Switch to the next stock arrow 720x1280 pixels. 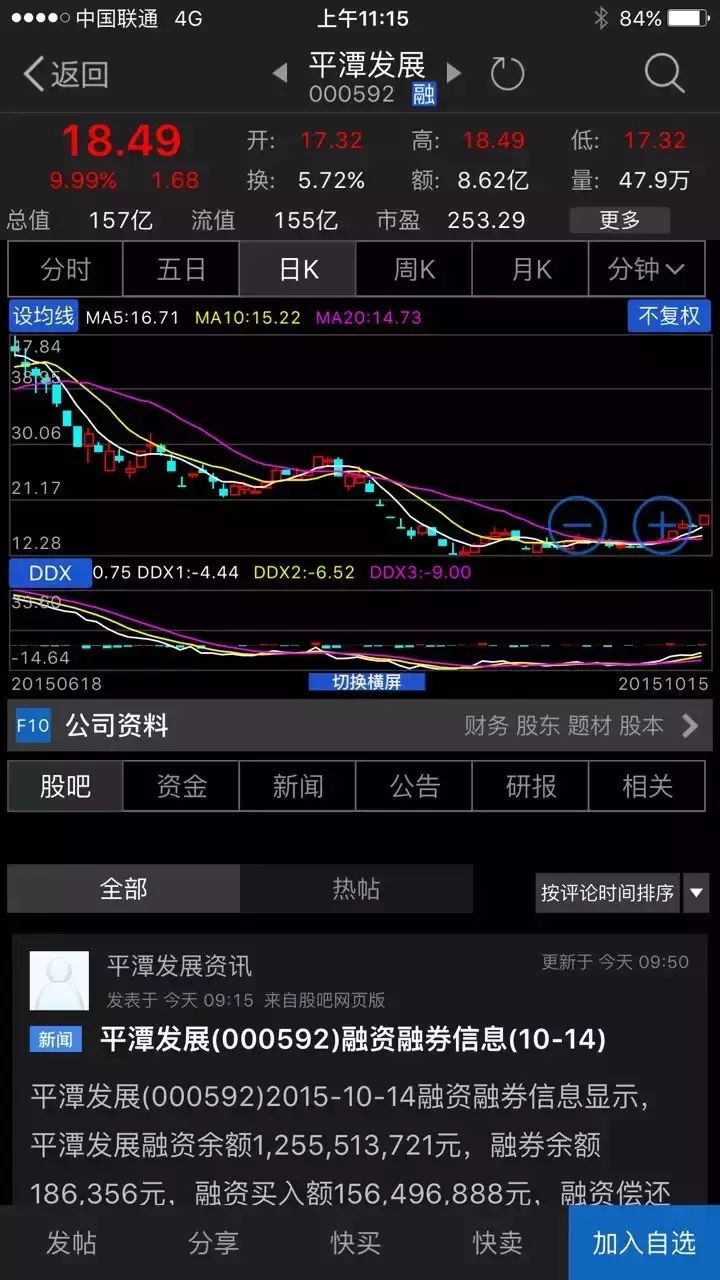(x=453, y=72)
